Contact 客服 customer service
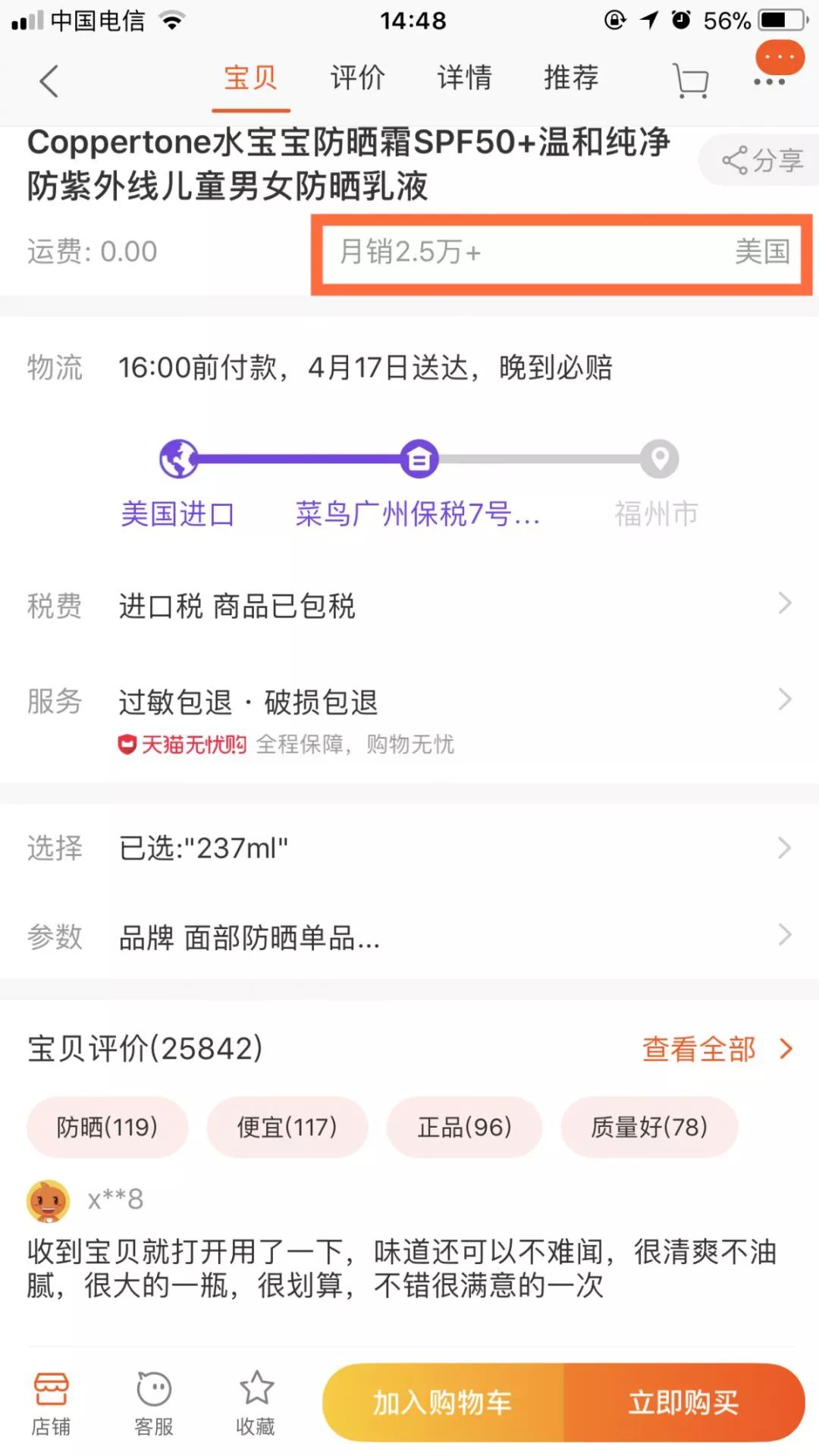This screenshot has height=1456, width=819. tap(154, 1403)
